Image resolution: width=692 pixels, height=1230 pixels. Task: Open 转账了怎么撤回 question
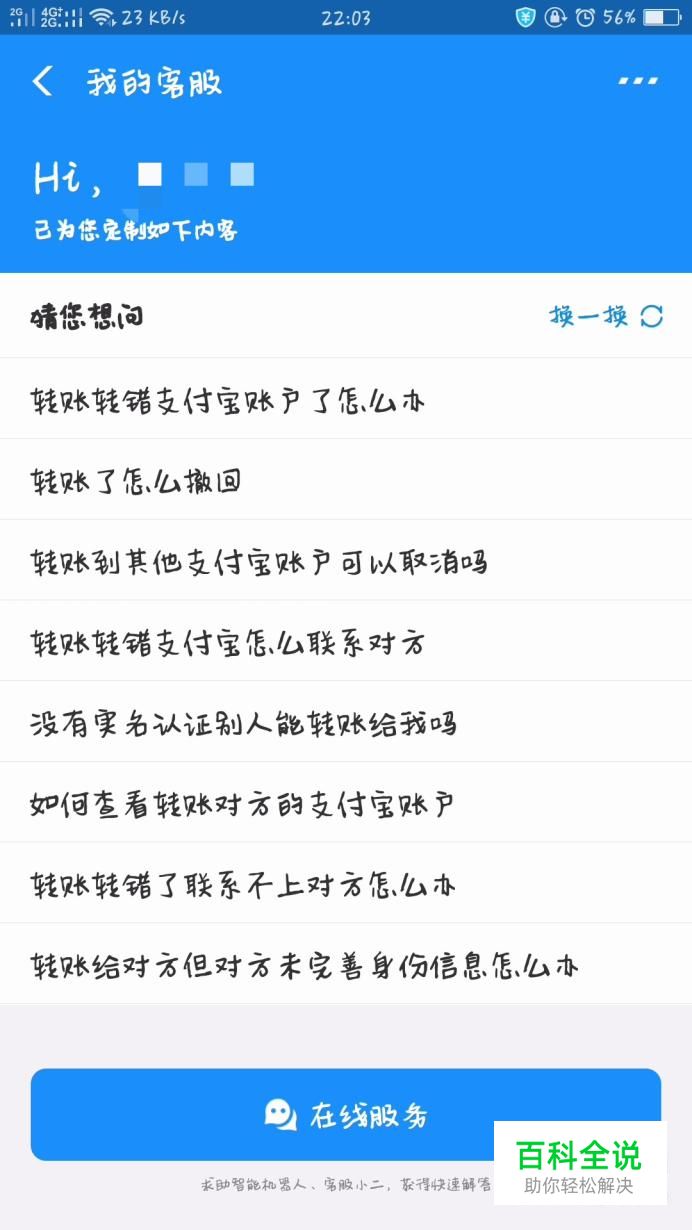[x=346, y=480]
